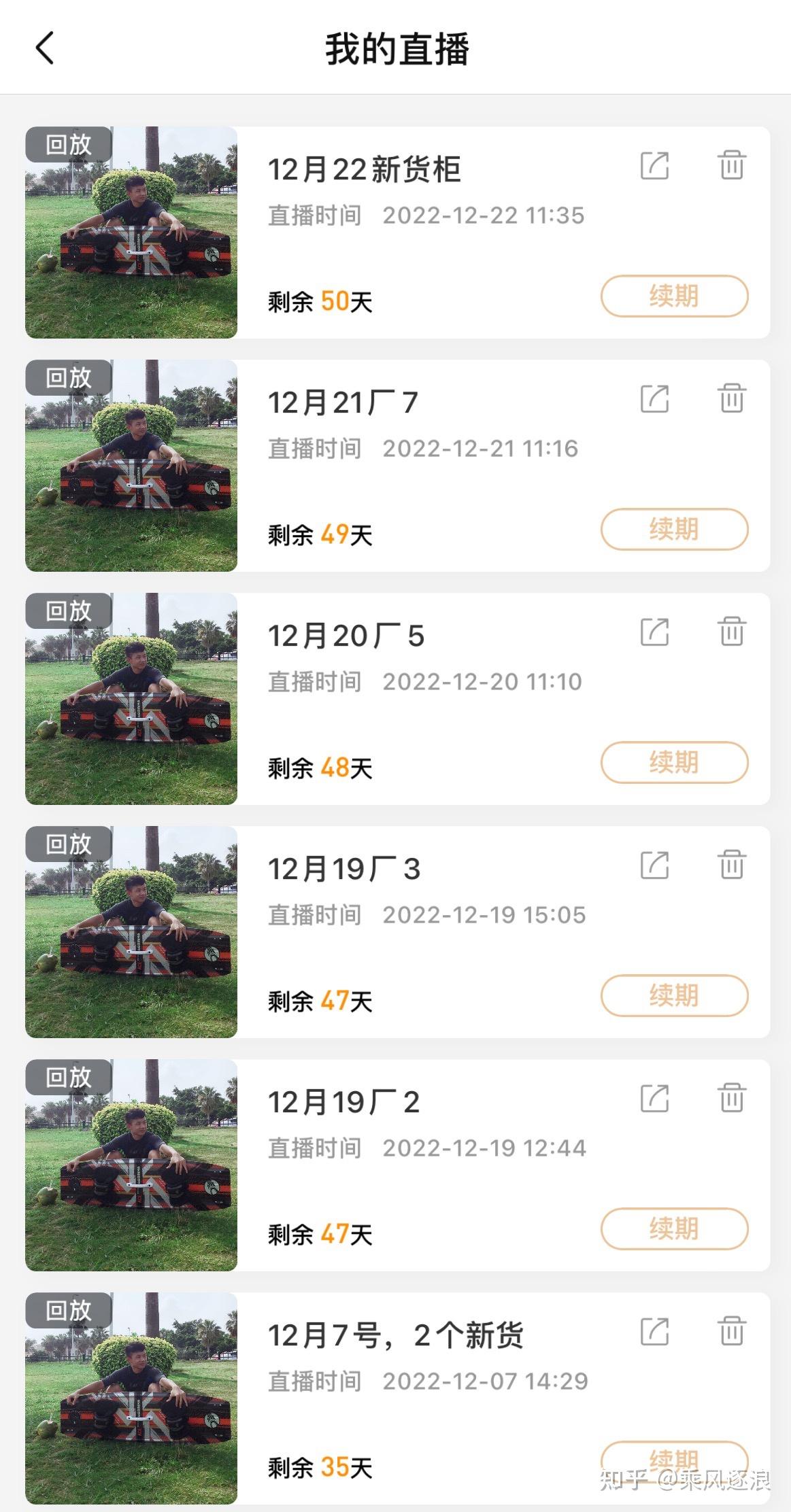Delete the 12月7号，2个新货 replay
This screenshot has width=791, height=1512.
(732, 1331)
